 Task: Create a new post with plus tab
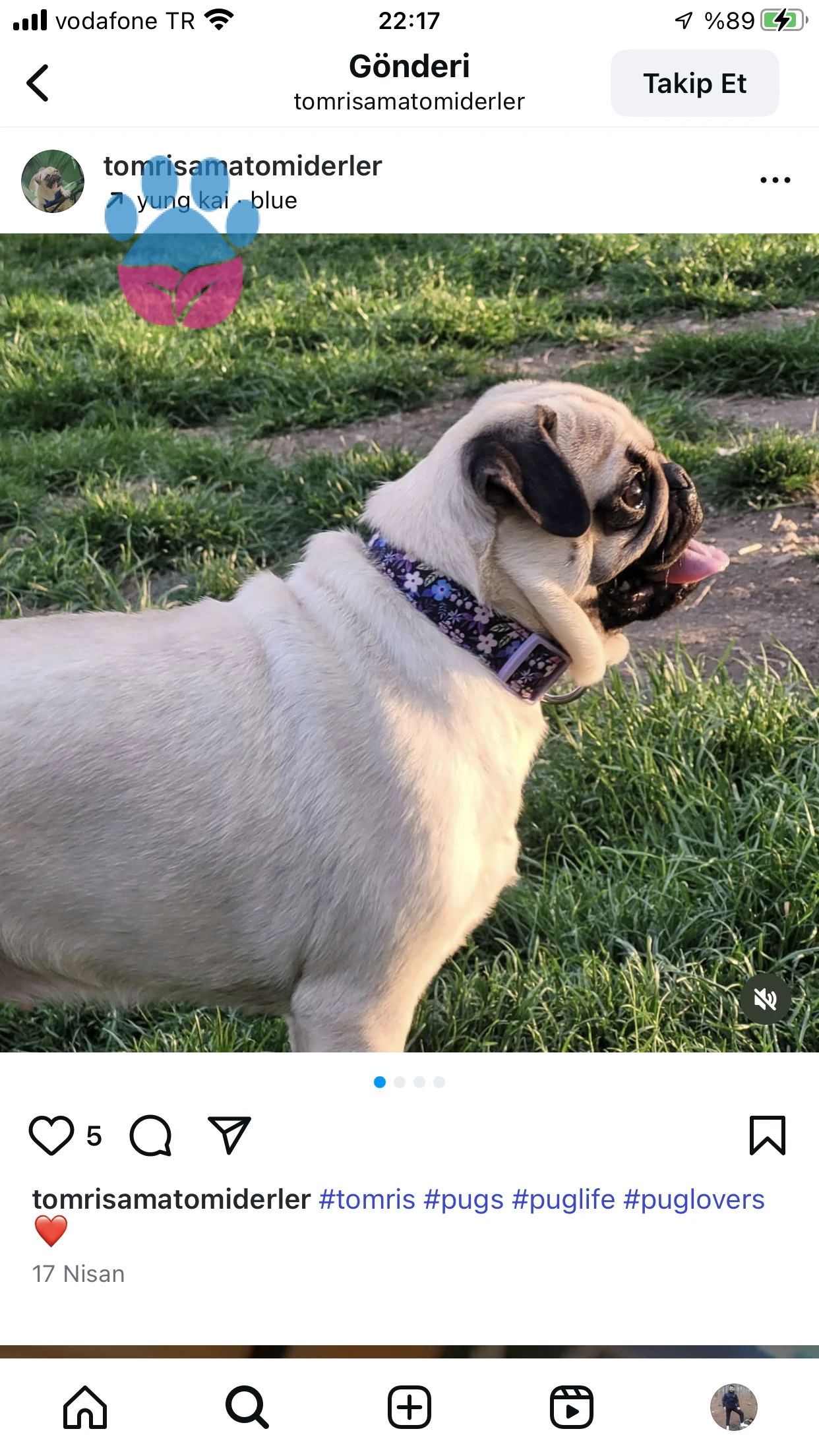coord(409,1407)
